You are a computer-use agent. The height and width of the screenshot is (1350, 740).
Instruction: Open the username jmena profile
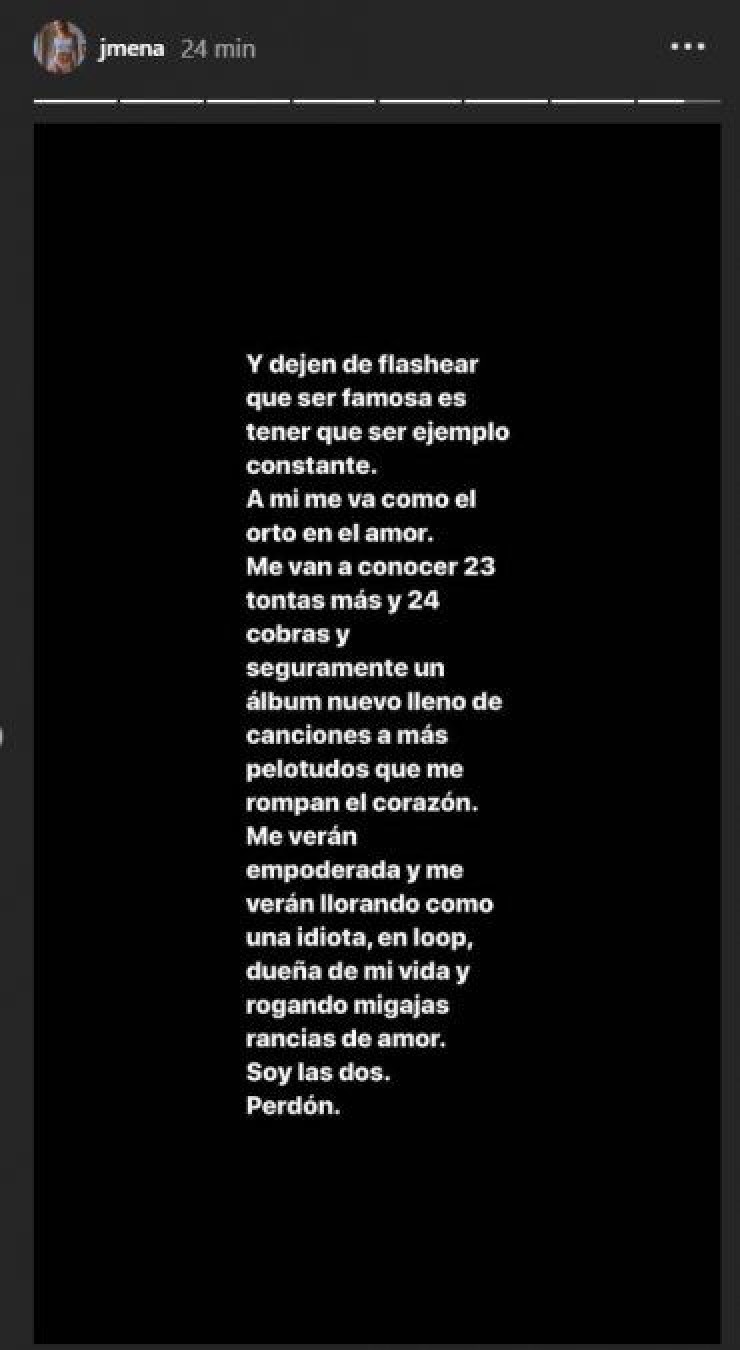pyautogui.click(x=131, y=48)
